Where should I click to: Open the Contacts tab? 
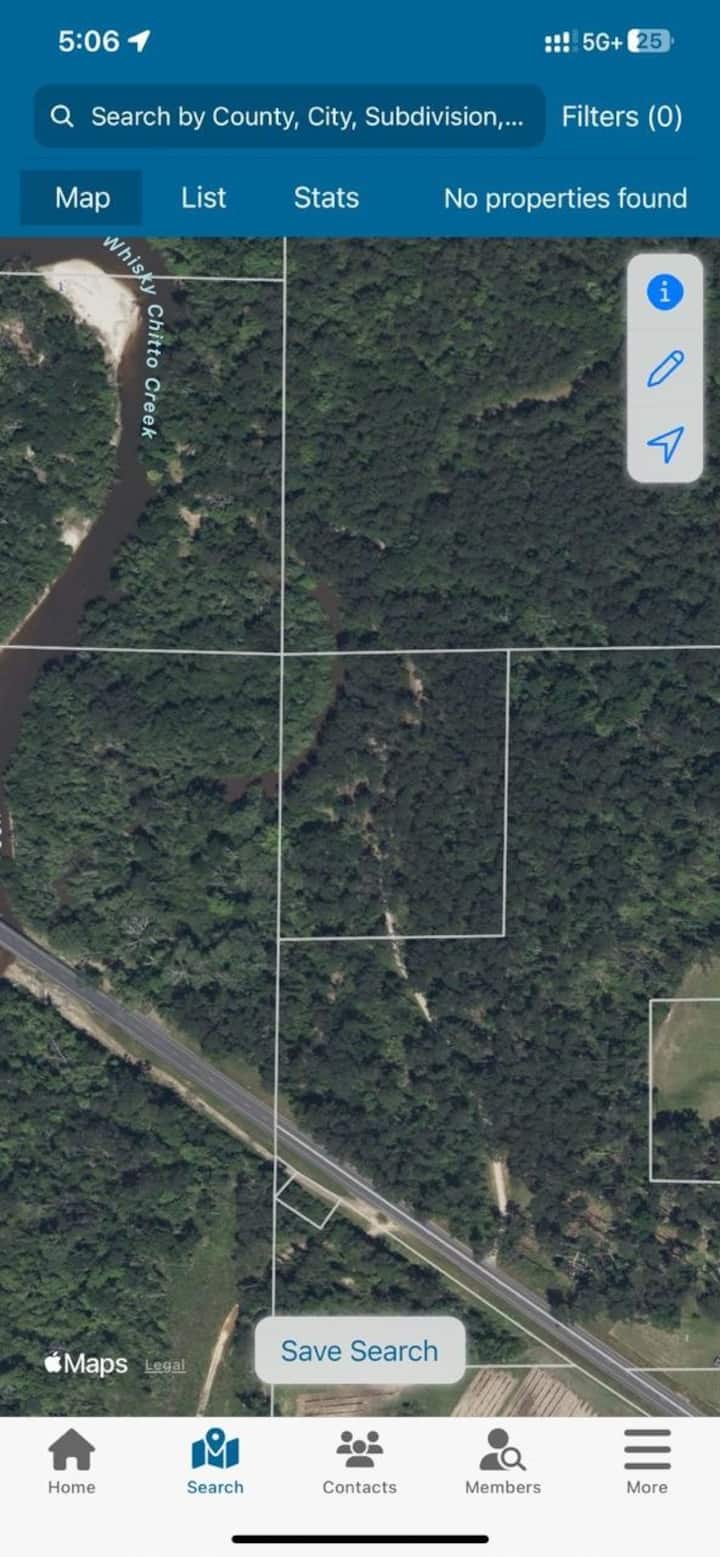pyautogui.click(x=360, y=1461)
